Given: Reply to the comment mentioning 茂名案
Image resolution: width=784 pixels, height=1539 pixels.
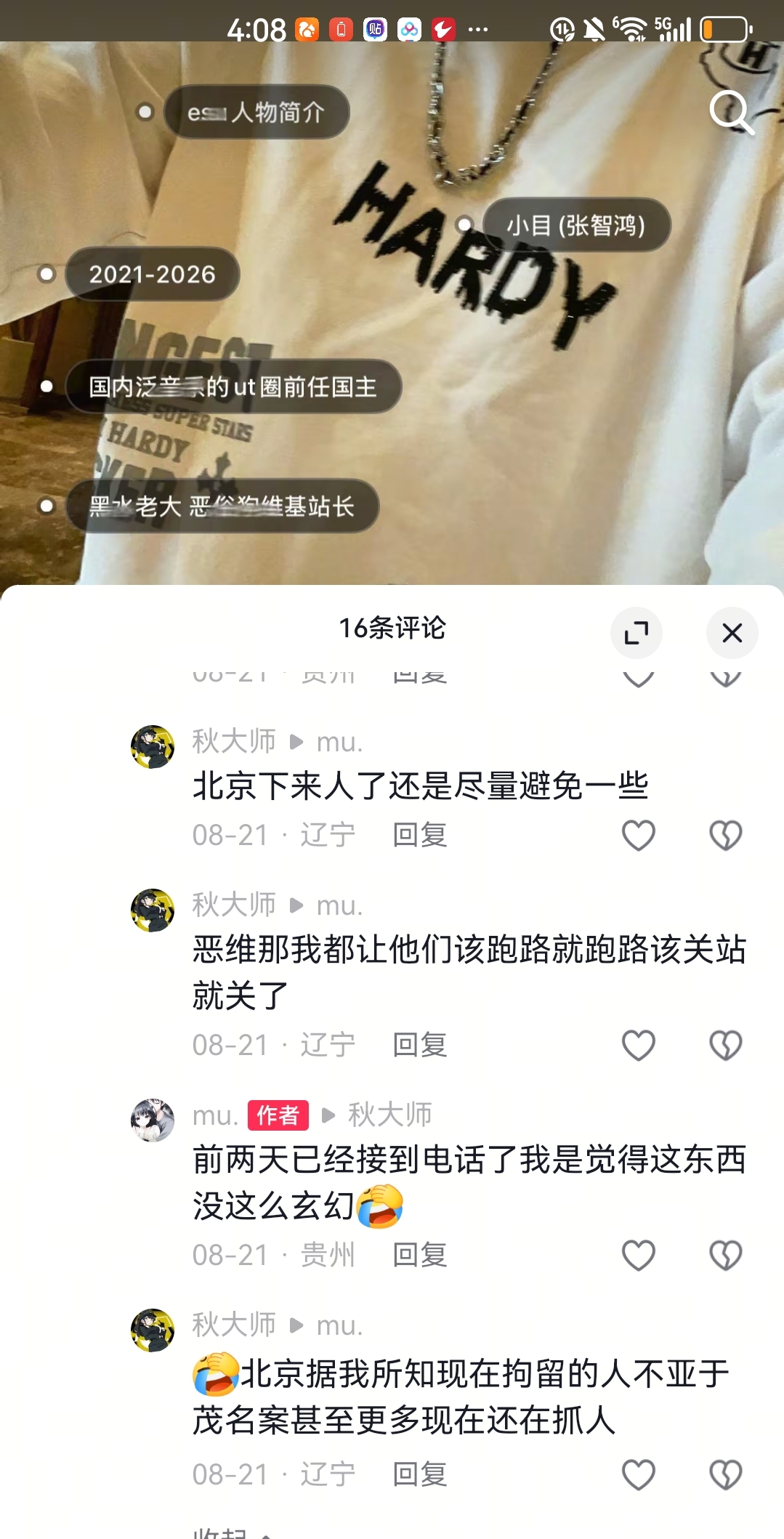Looking at the screenshot, I should [419, 1475].
